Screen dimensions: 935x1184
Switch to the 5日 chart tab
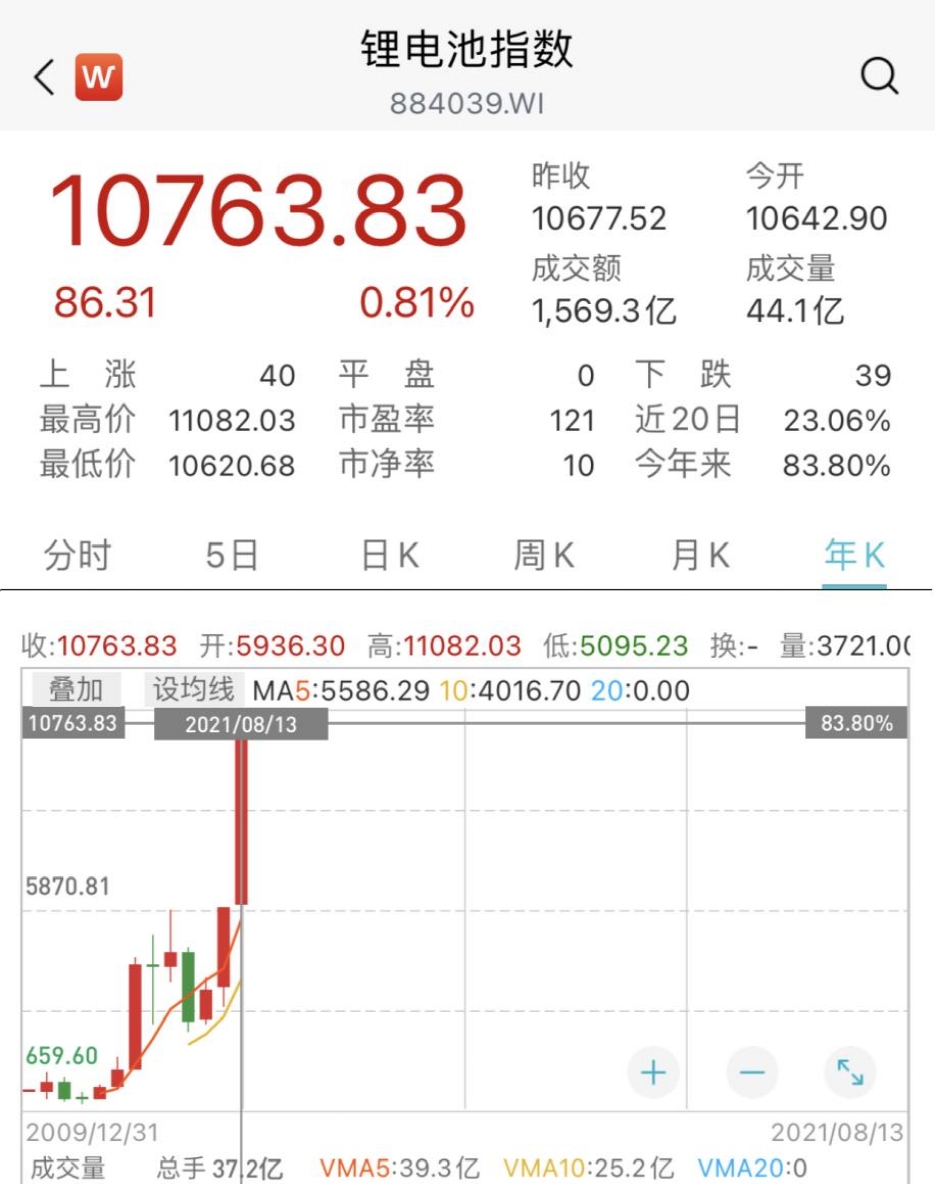pos(232,556)
